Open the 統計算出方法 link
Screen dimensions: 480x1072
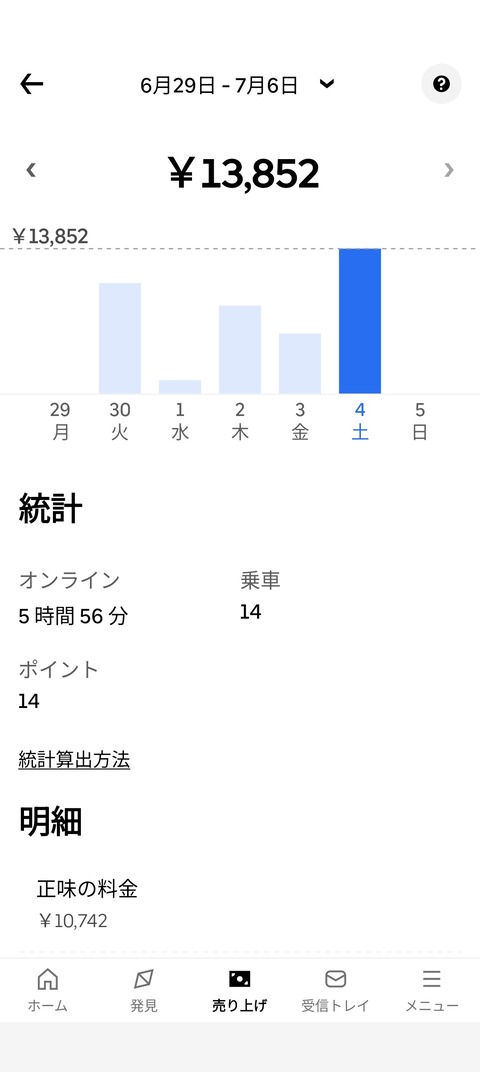74,760
